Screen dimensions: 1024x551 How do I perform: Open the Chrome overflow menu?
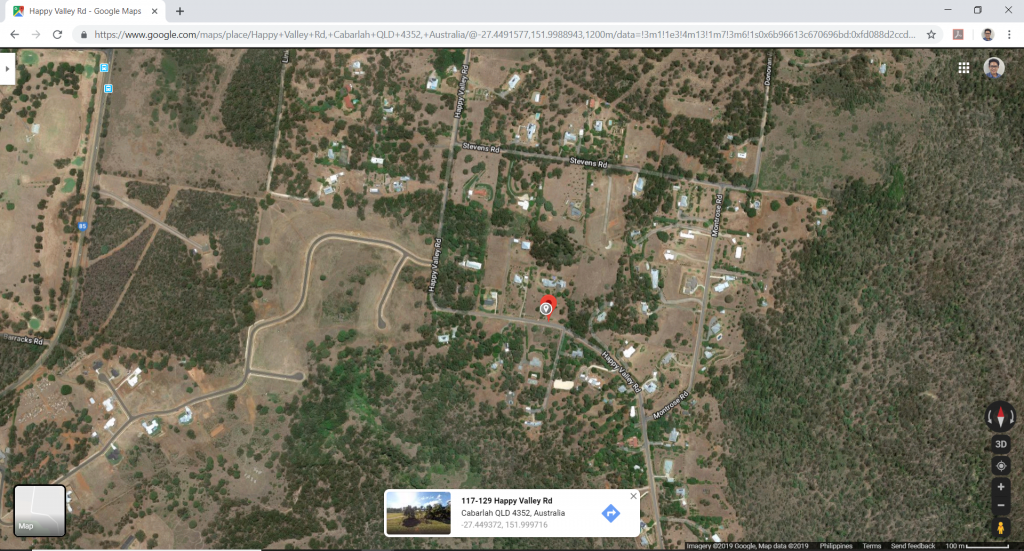click(x=1009, y=34)
